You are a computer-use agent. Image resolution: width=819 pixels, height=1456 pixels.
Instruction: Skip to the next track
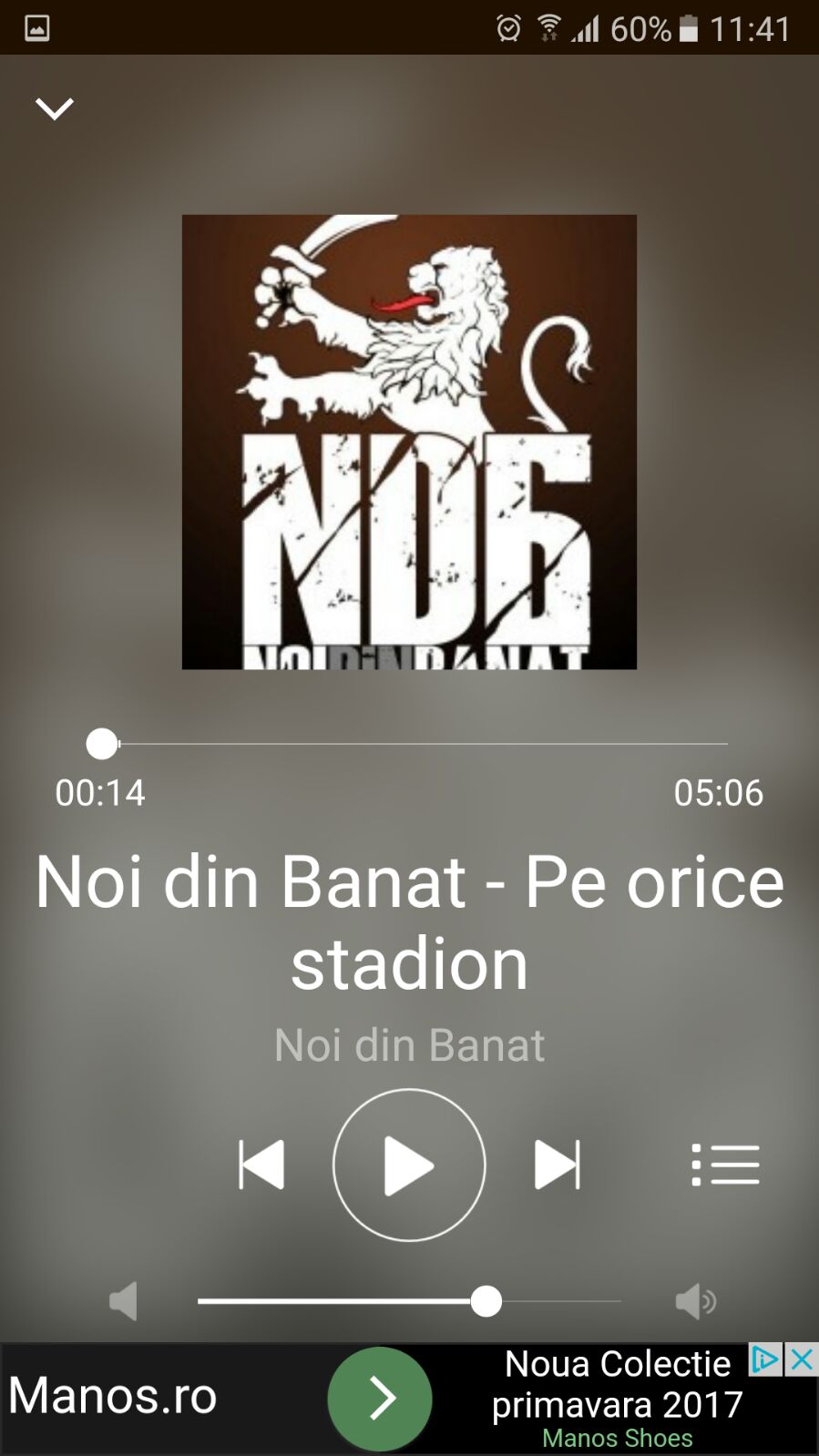pyautogui.click(x=556, y=1165)
